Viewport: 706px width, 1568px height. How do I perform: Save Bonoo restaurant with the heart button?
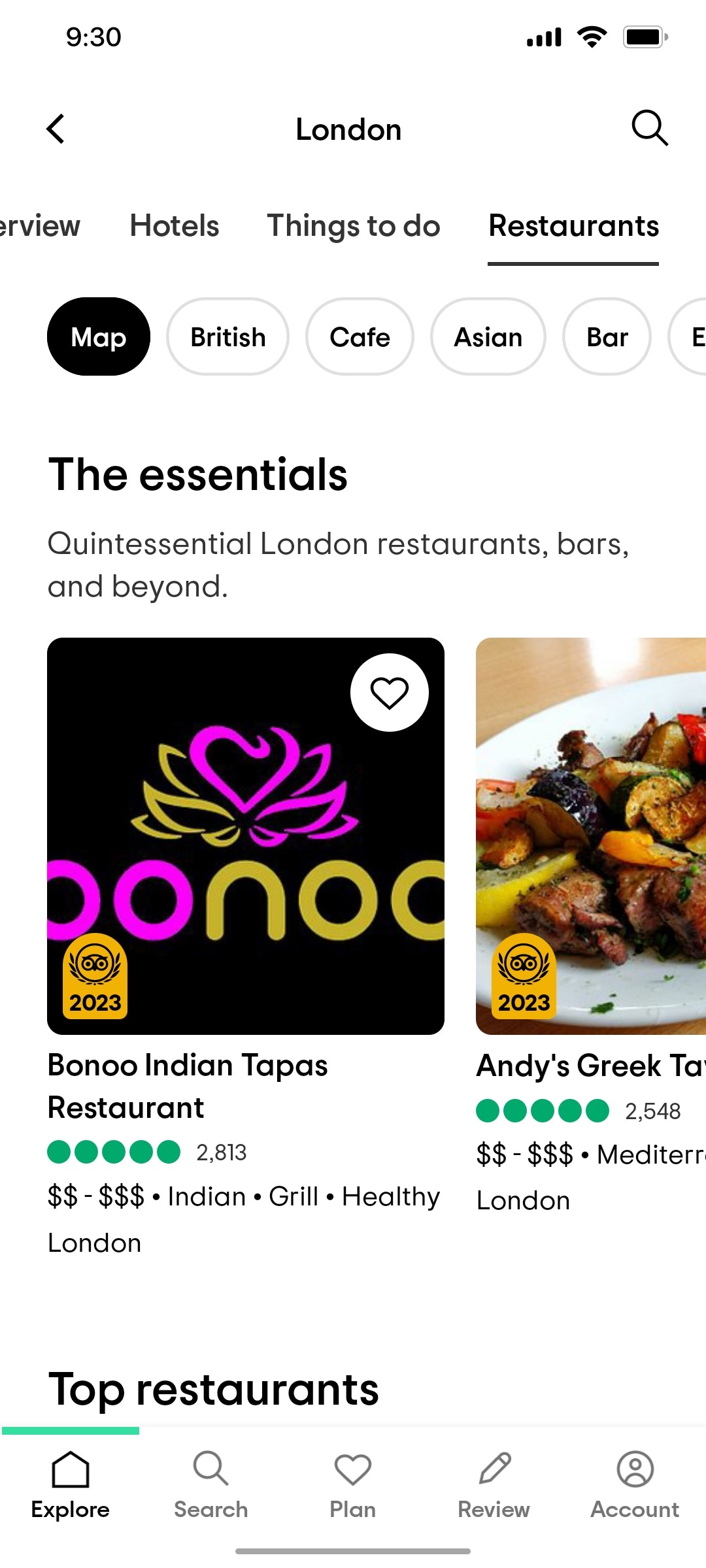pyautogui.click(x=390, y=693)
